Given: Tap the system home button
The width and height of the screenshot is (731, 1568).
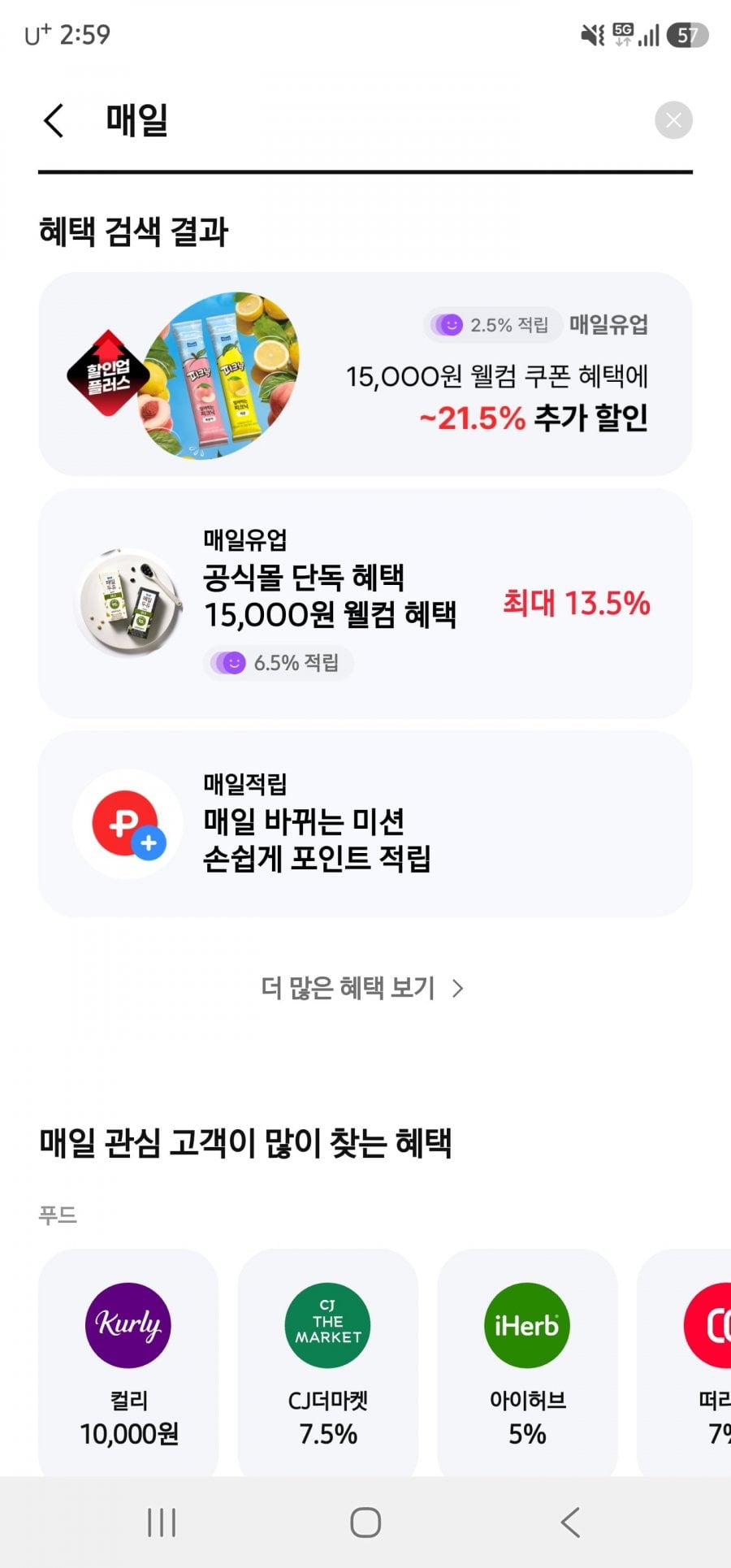Looking at the screenshot, I should pos(365,1523).
